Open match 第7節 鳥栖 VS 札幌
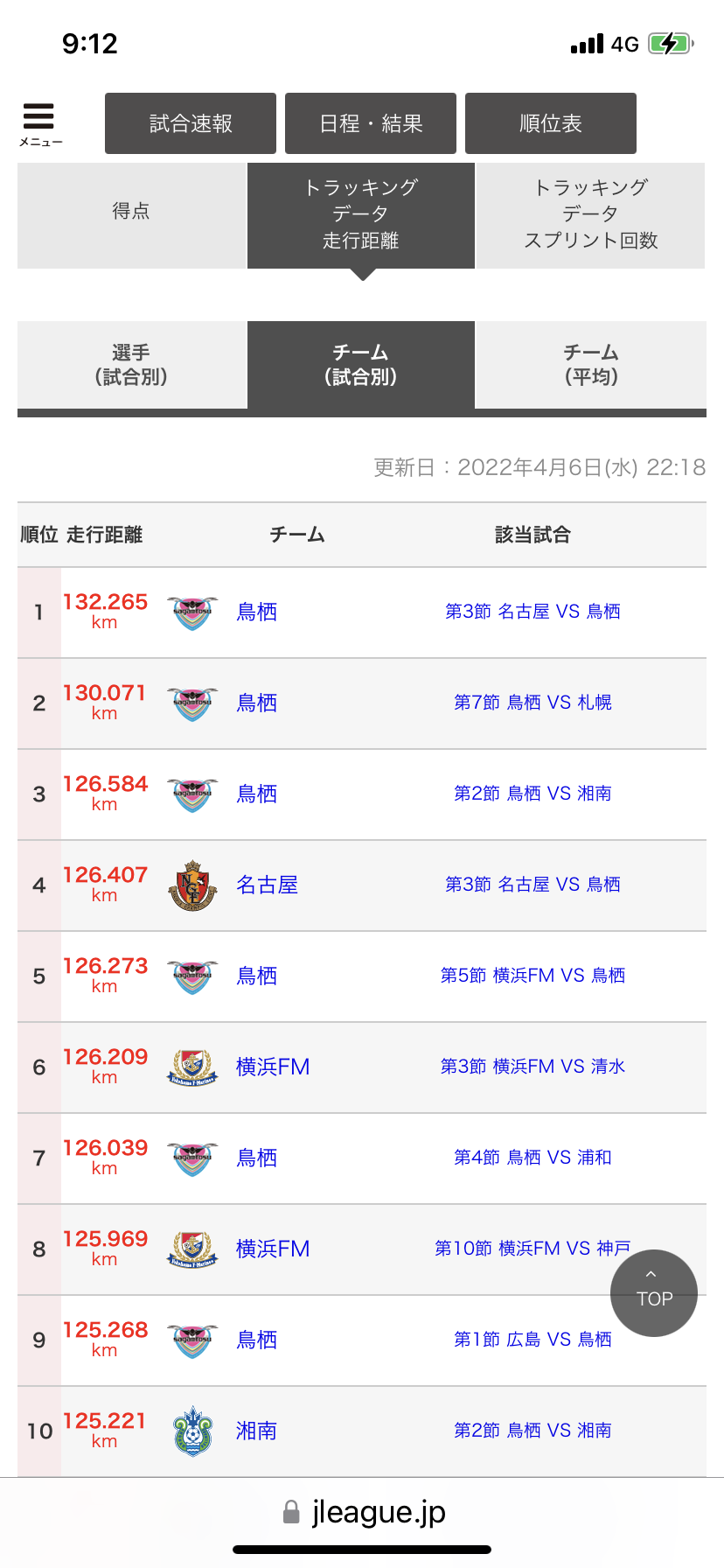Screen dimensions: 724x1568 [x=533, y=703]
